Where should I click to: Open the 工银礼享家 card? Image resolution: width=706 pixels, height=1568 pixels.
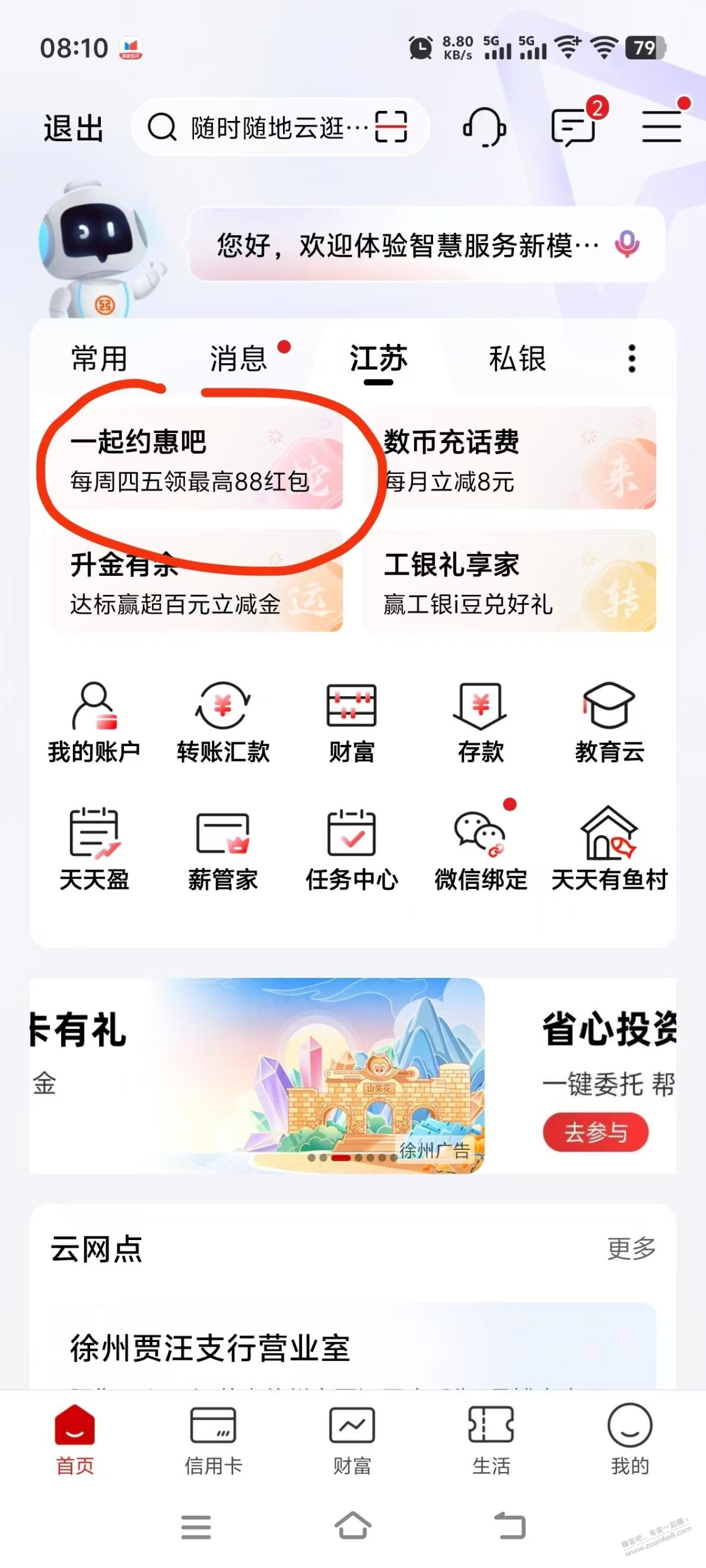pos(509,581)
